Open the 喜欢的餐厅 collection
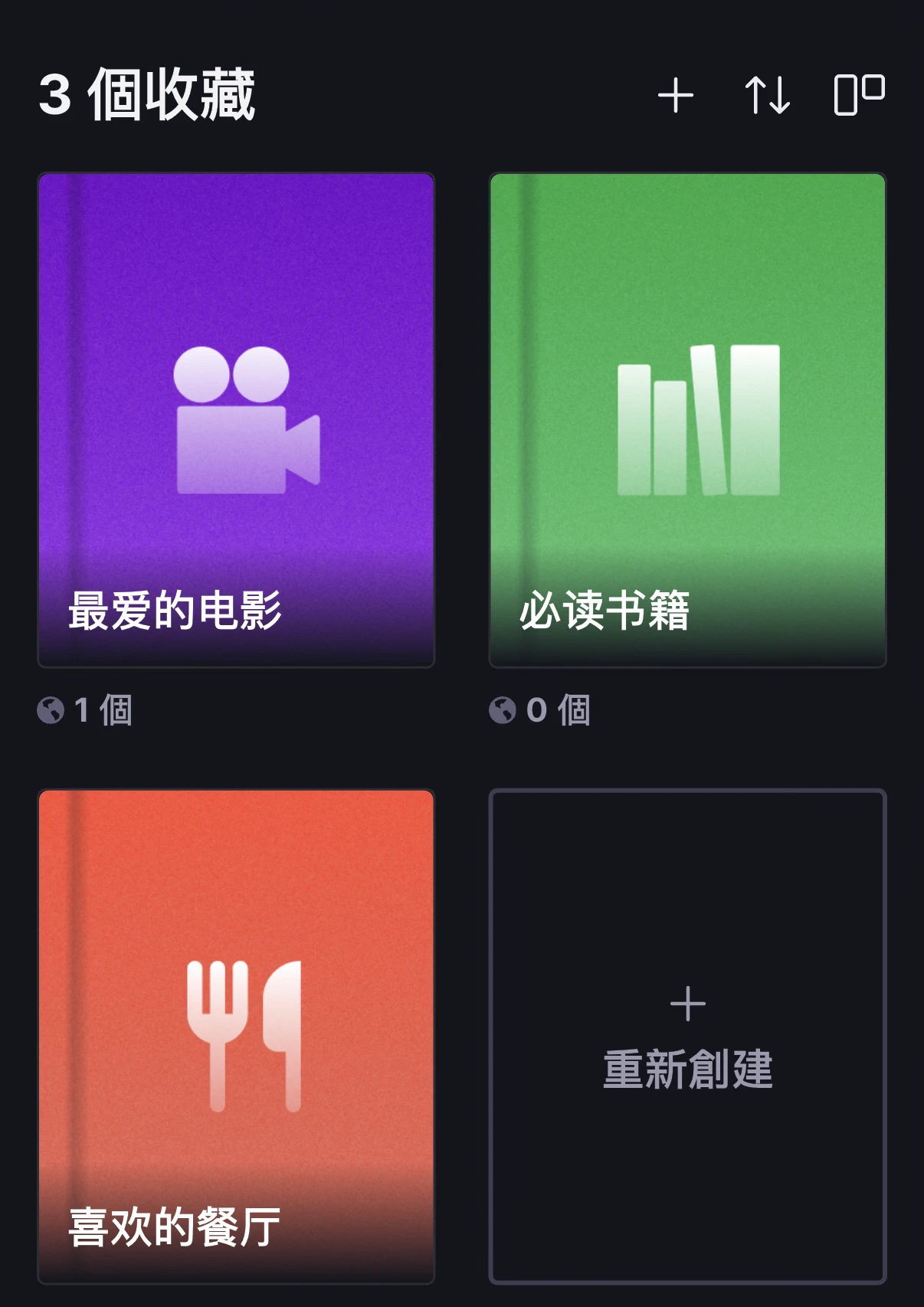Screen dimensions: 924x1307 point(236,1036)
